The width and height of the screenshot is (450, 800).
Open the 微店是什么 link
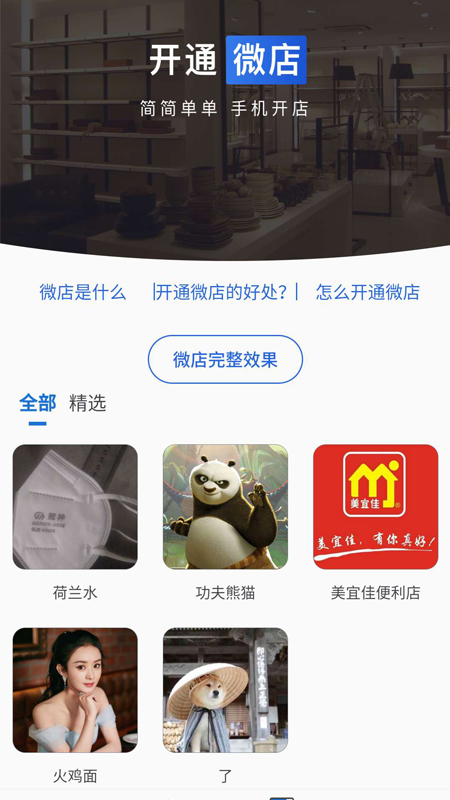pos(83,292)
